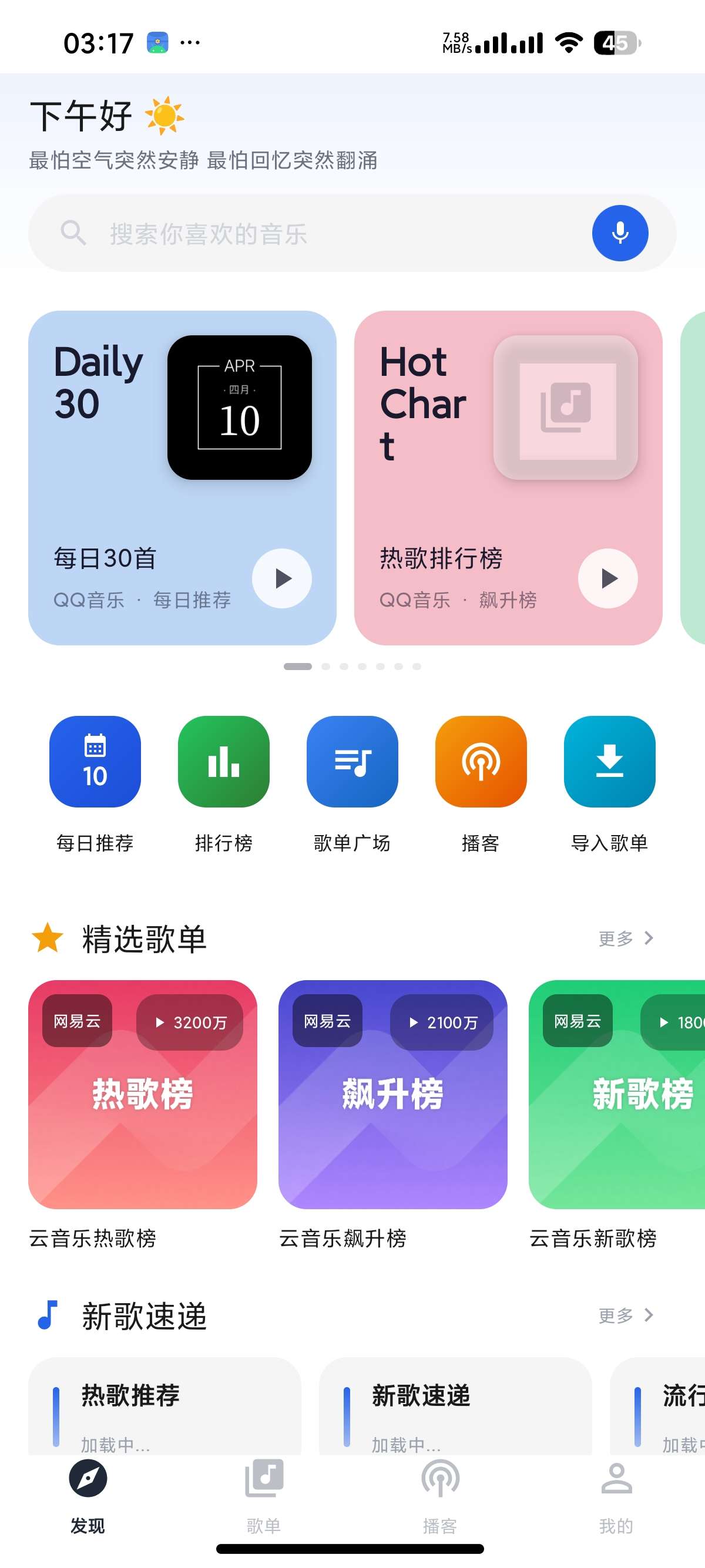This screenshot has height=1568, width=705.
Task: Start voice search with the microphone icon
Action: point(620,233)
